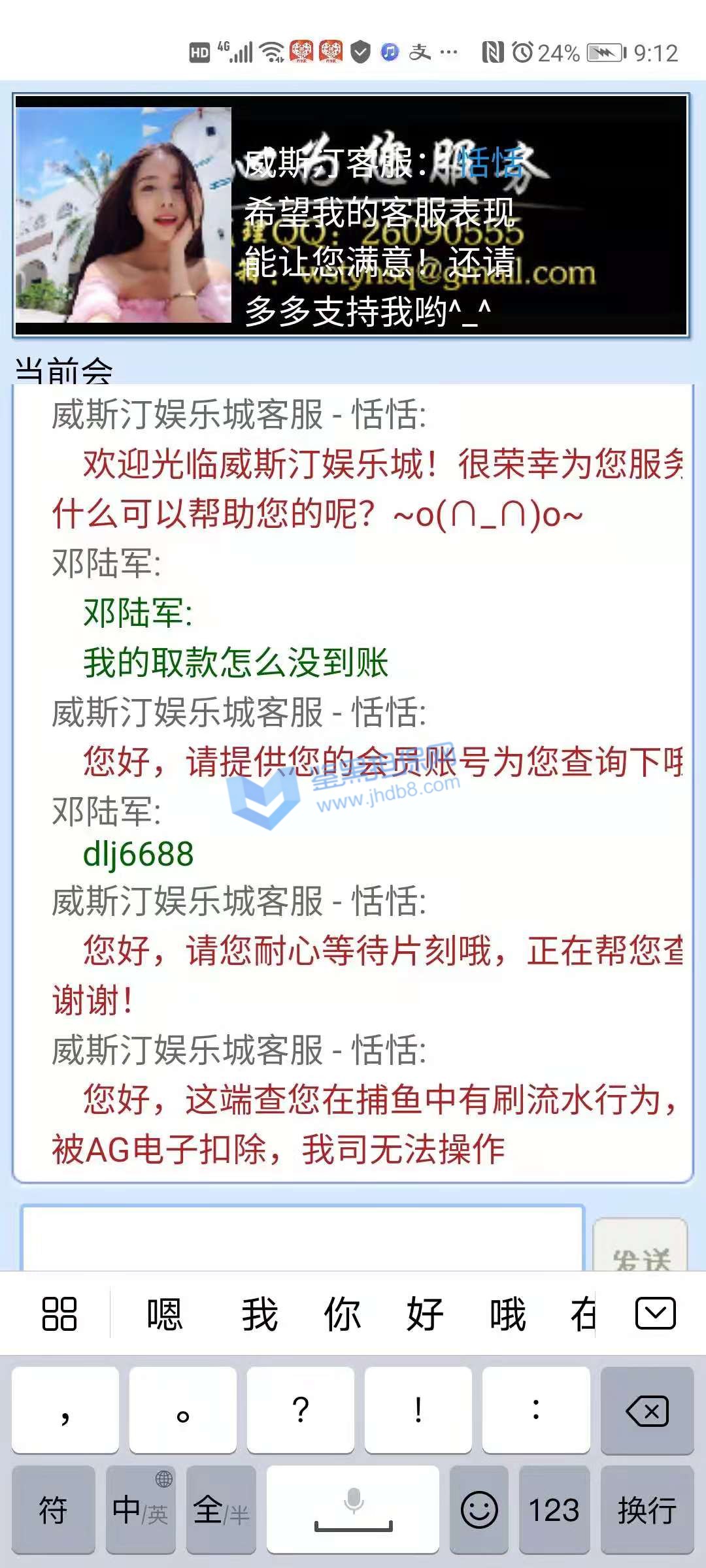Insert the candidate 哦
The height and width of the screenshot is (1568, 706).
[507, 1314]
